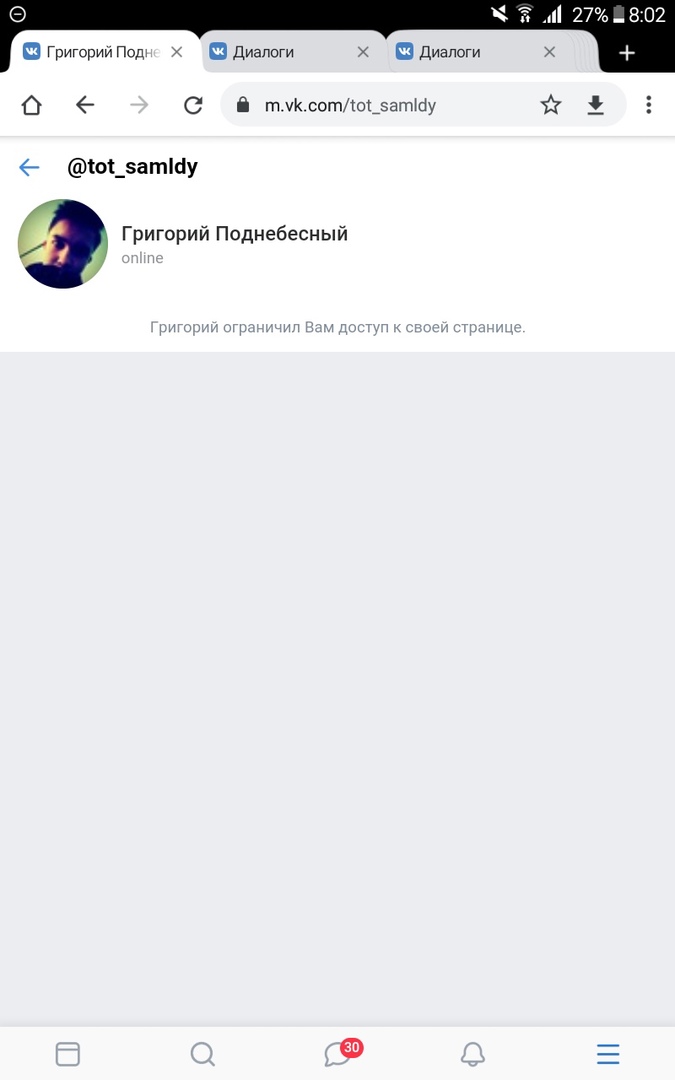
Task: Open a new browser tab
Action: (627, 53)
